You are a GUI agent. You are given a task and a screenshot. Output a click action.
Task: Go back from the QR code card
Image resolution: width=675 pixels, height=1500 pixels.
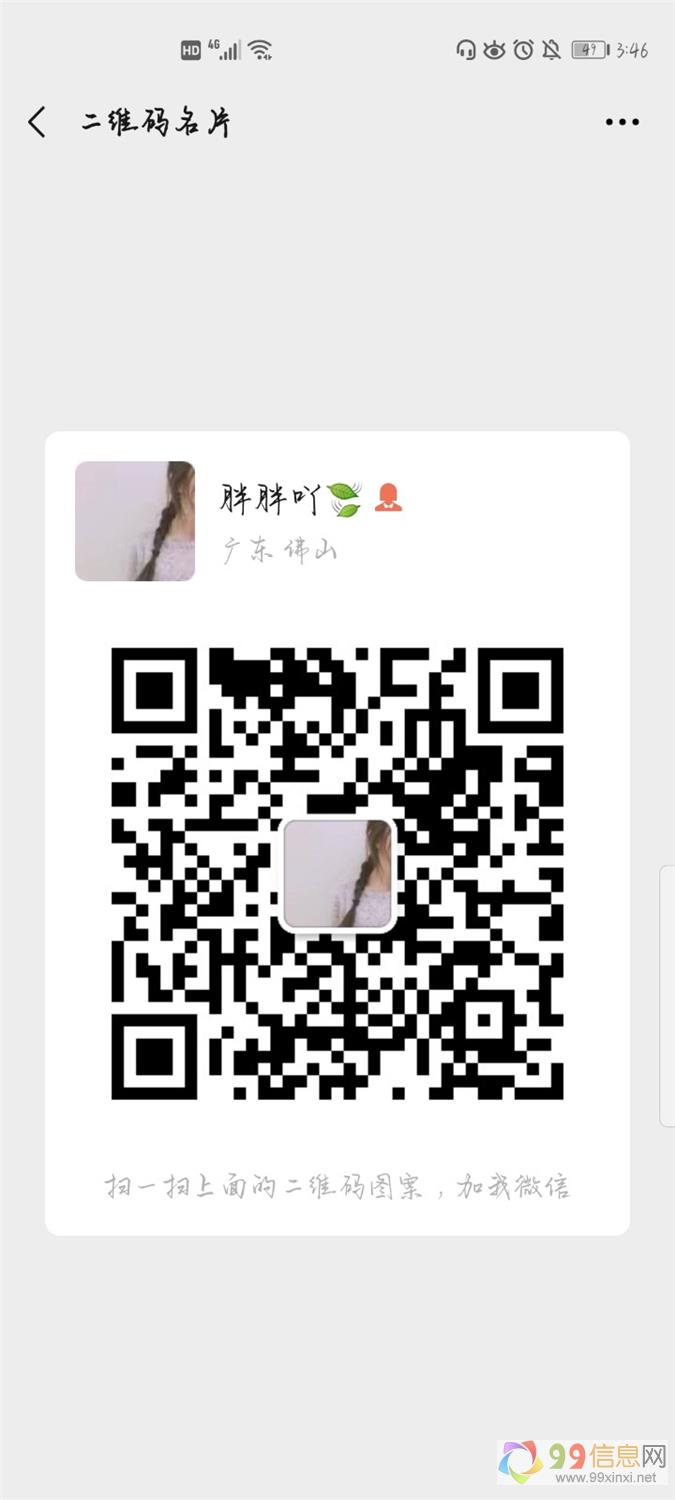coord(37,123)
